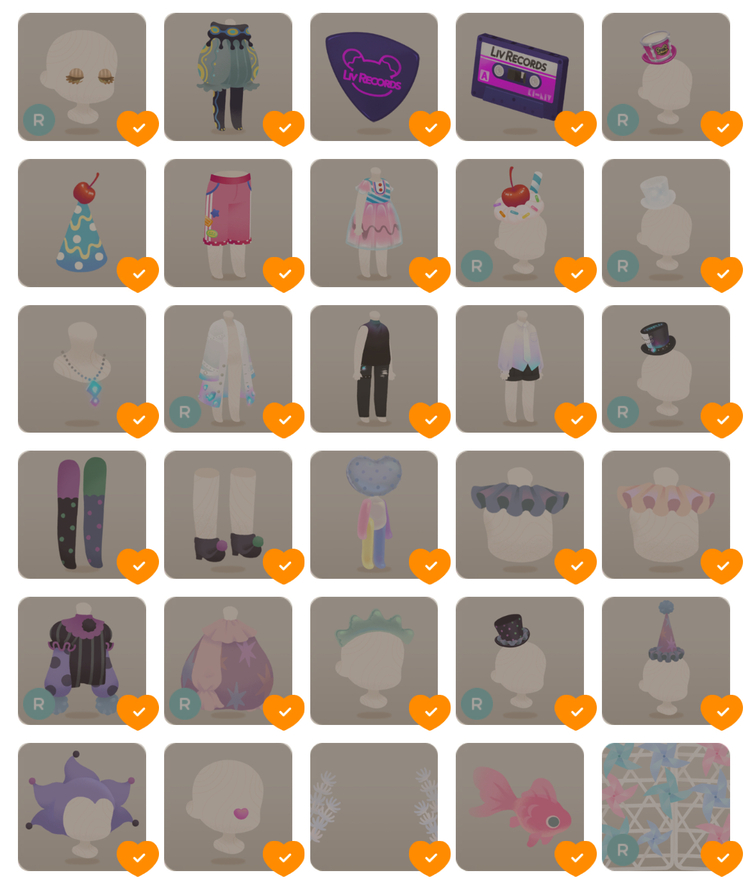Open the black boots with pompoms
The width and height of the screenshot is (750, 882).
[x=226, y=512]
